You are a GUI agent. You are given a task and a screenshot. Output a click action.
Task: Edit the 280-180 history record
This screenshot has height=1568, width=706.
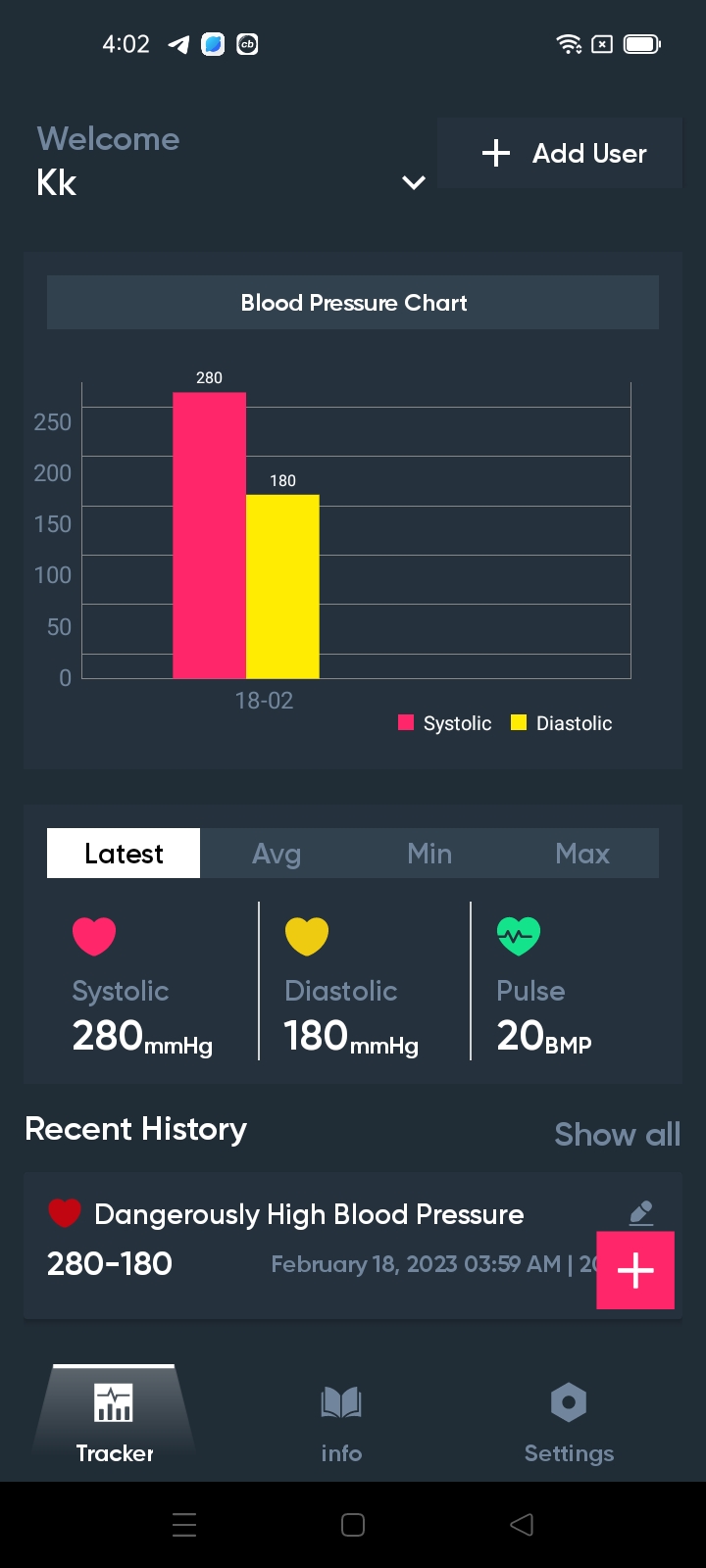(x=640, y=1212)
